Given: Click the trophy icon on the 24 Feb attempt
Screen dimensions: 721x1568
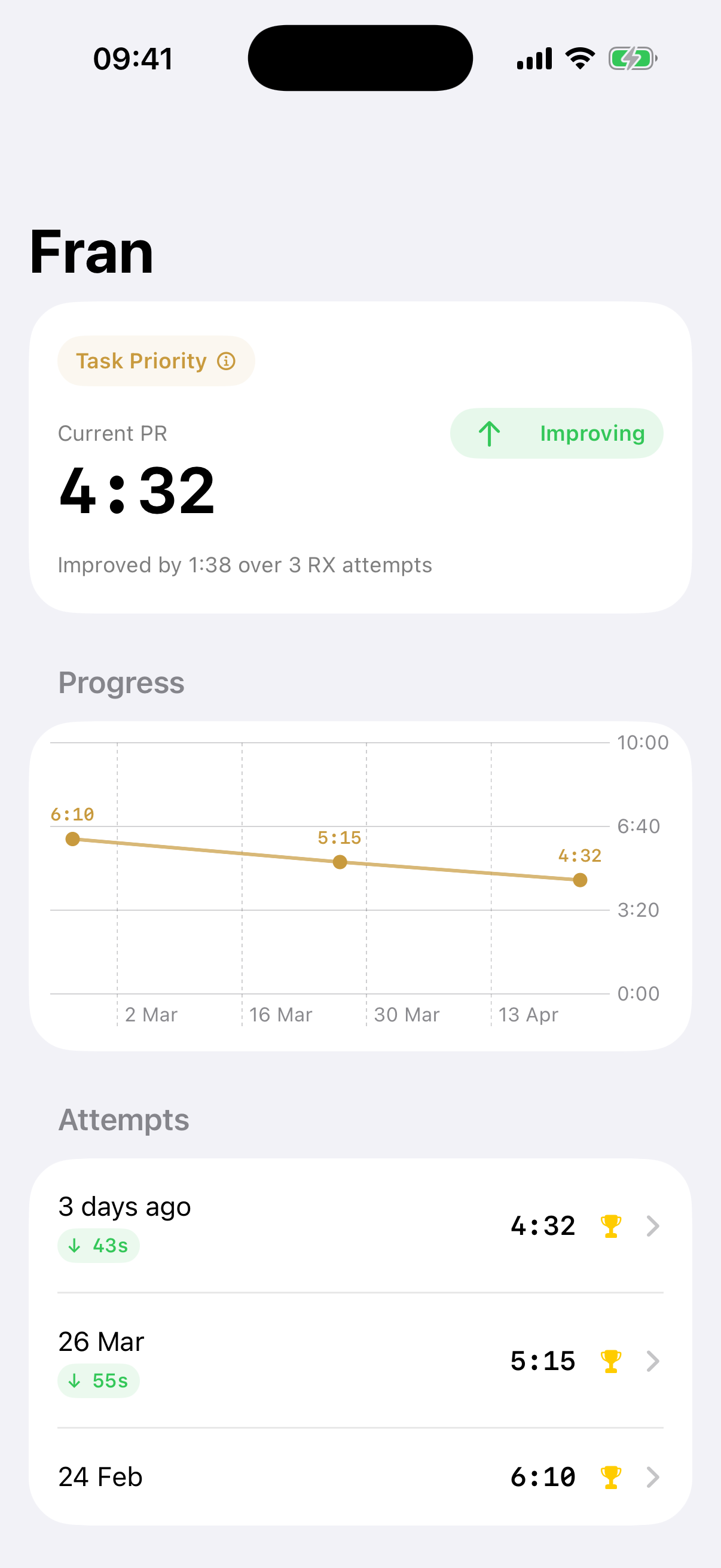Looking at the screenshot, I should (610, 1477).
